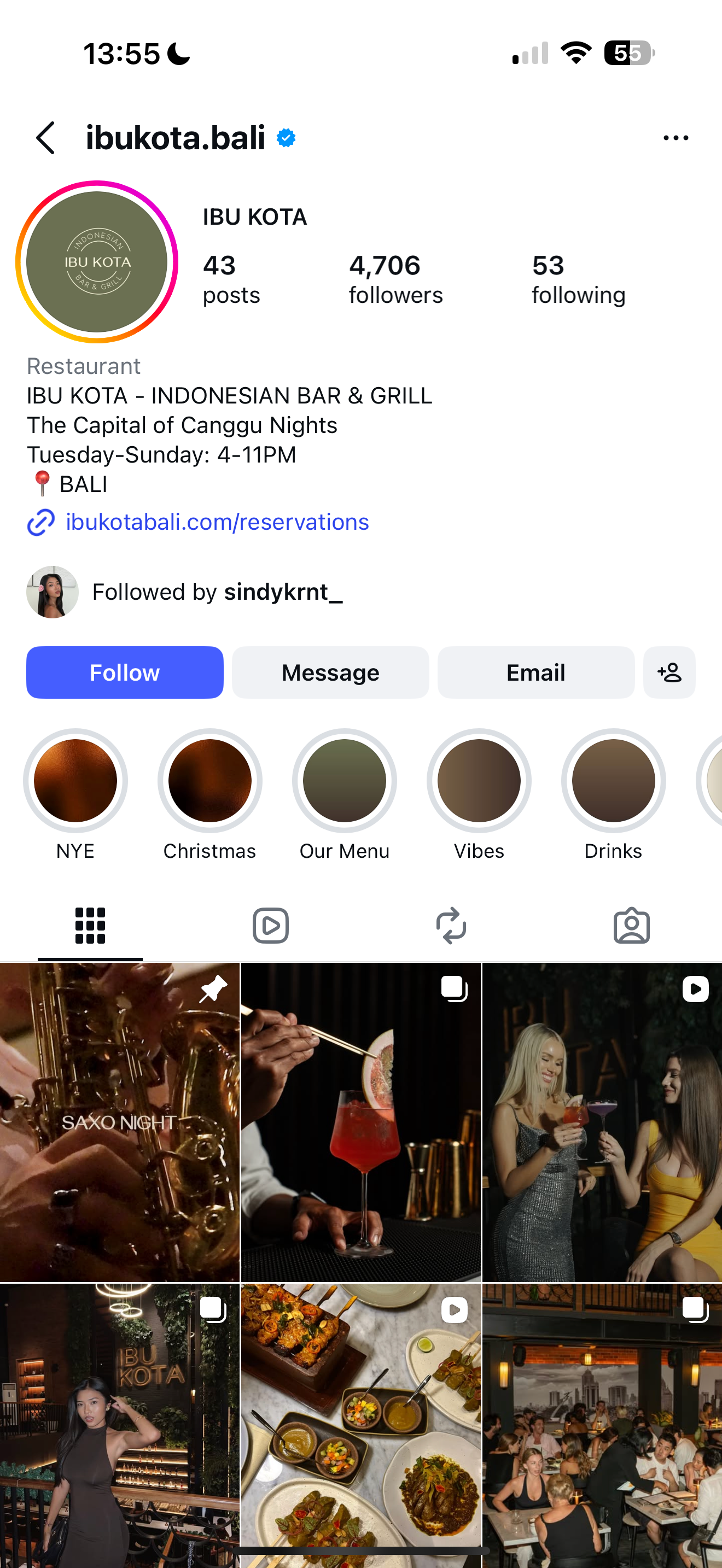Open the three-dot options menu

pos(675,138)
